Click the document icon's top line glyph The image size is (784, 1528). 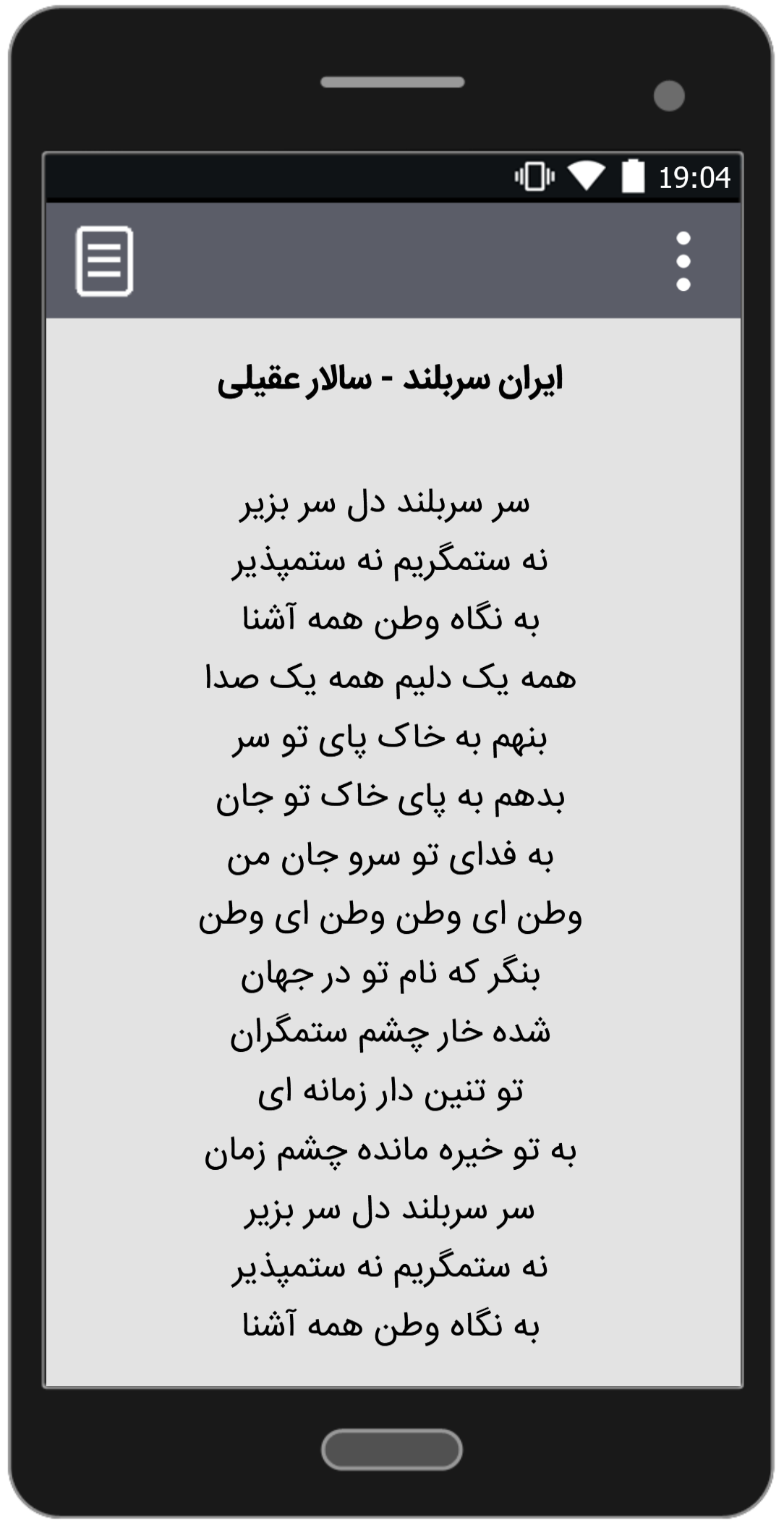104,246
